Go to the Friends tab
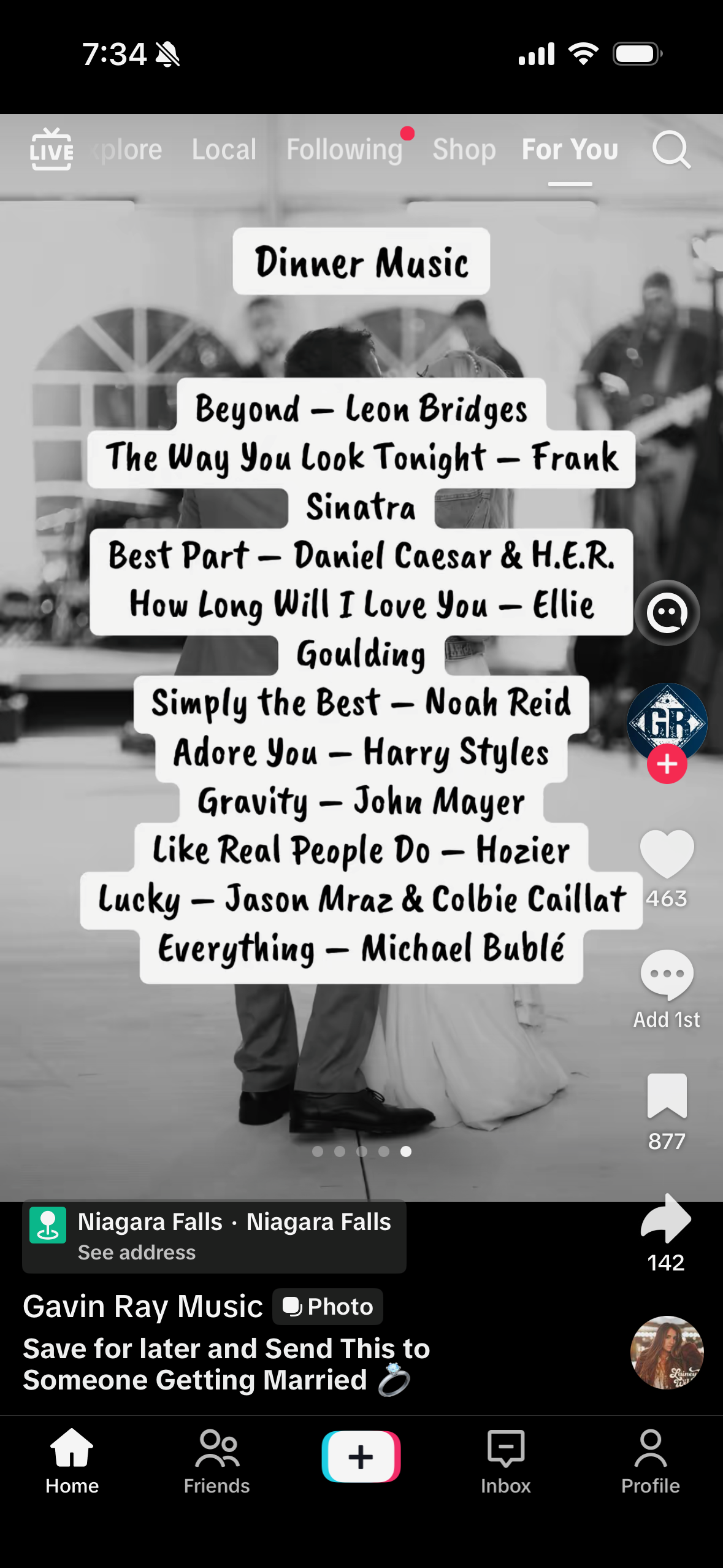Screen dimensions: 723x1568 coord(217,1461)
